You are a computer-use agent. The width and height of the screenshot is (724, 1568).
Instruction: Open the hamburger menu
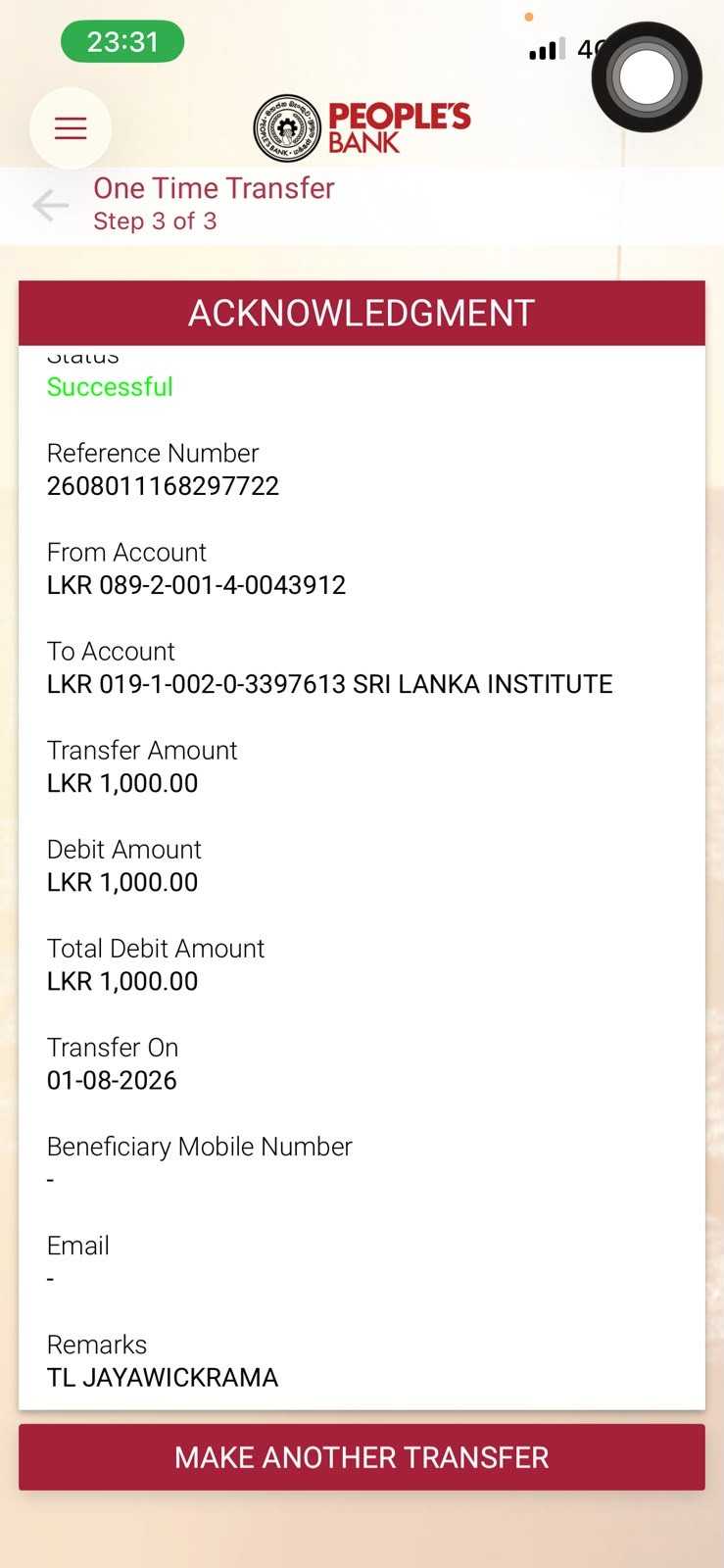pyautogui.click(x=71, y=128)
